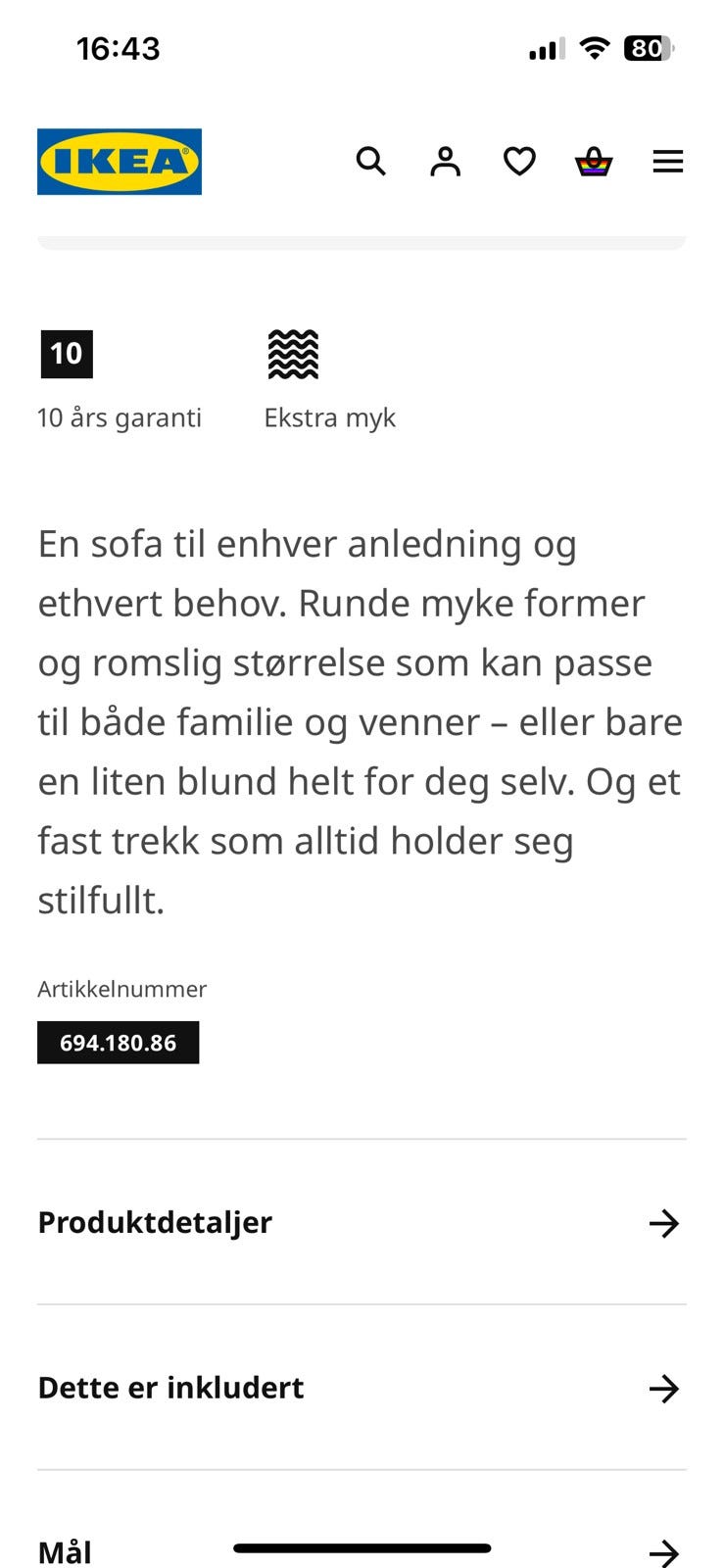Select the 10 års garanti badge
The width and height of the screenshot is (724, 1568).
(x=65, y=354)
